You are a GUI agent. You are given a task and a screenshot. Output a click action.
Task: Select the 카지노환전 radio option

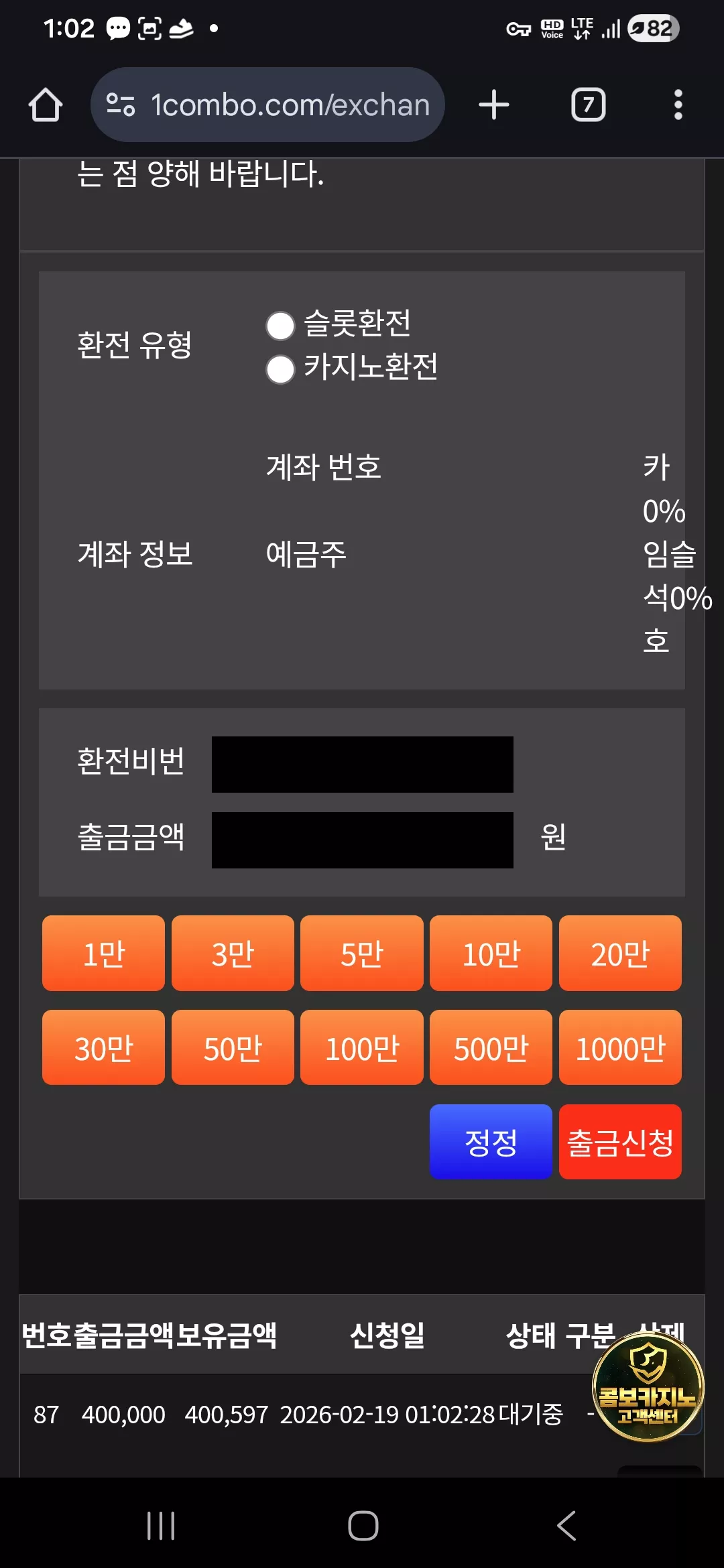[280, 369]
